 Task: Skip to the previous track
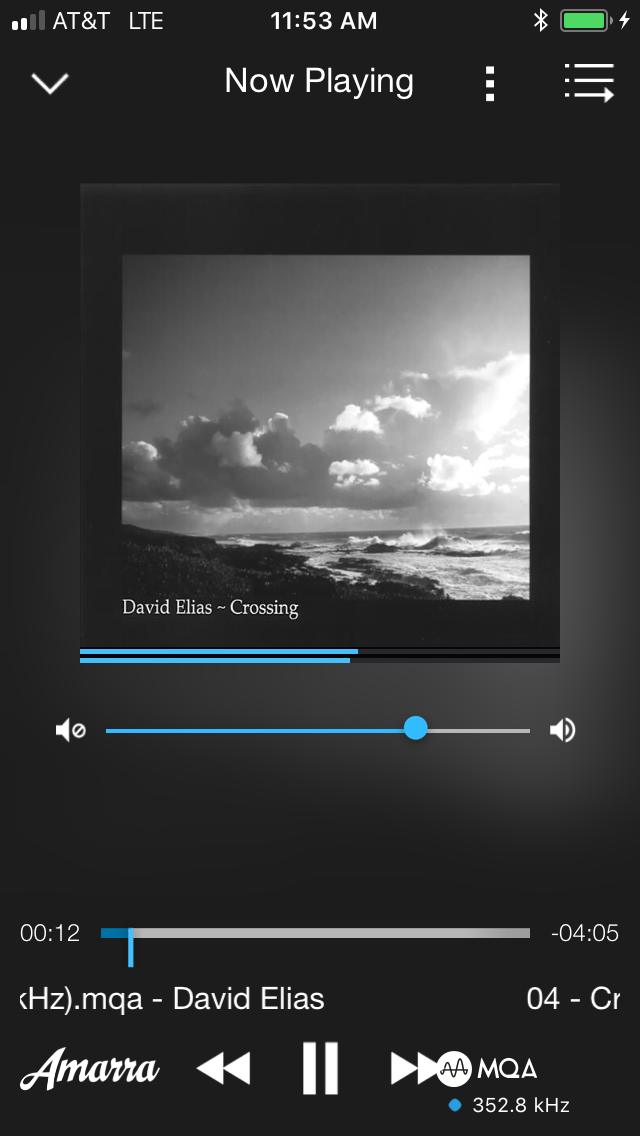pyautogui.click(x=223, y=1068)
